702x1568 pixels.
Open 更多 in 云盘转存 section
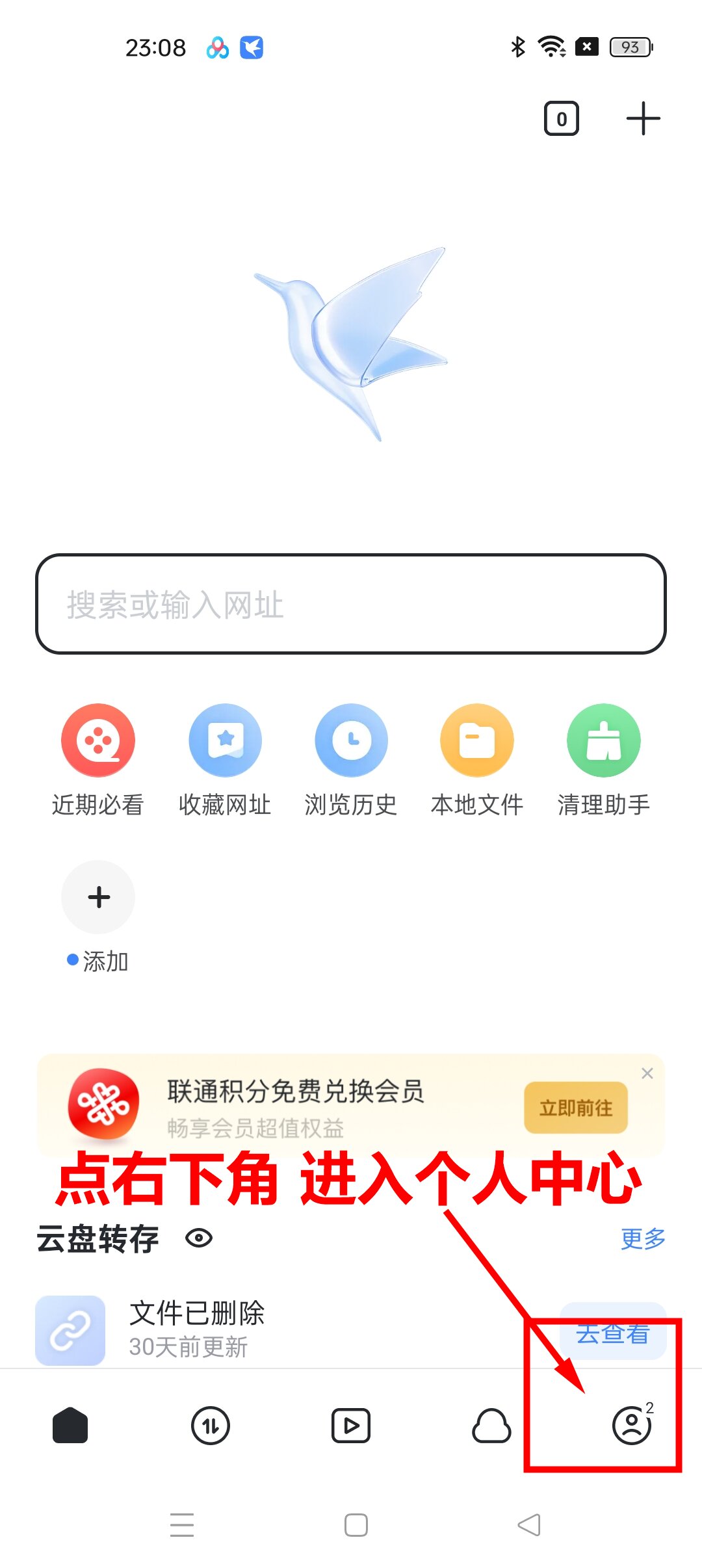pyautogui.click(x=643, y=1238)
